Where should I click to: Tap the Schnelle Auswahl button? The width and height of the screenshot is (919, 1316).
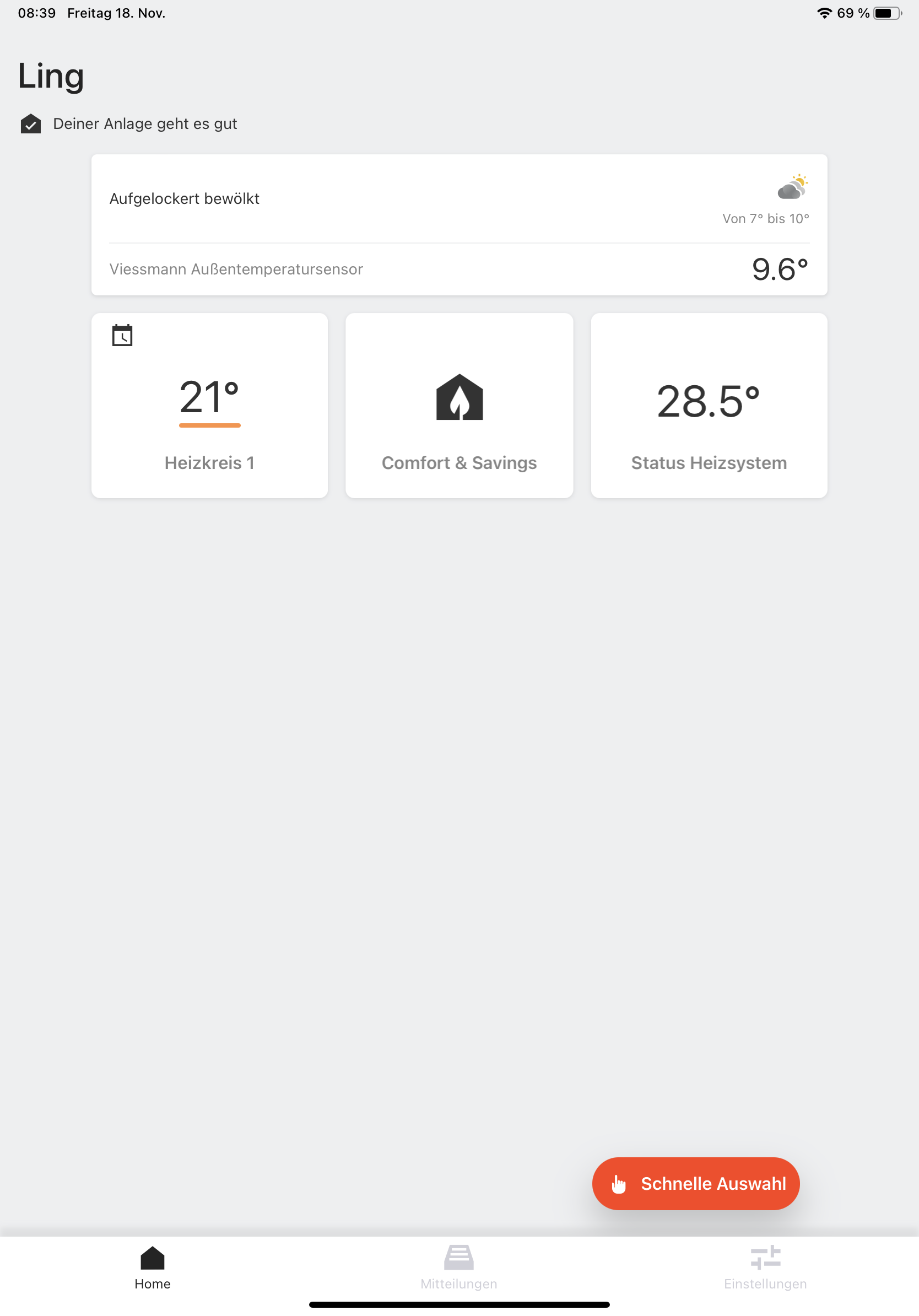click(x=695, y=1183)
